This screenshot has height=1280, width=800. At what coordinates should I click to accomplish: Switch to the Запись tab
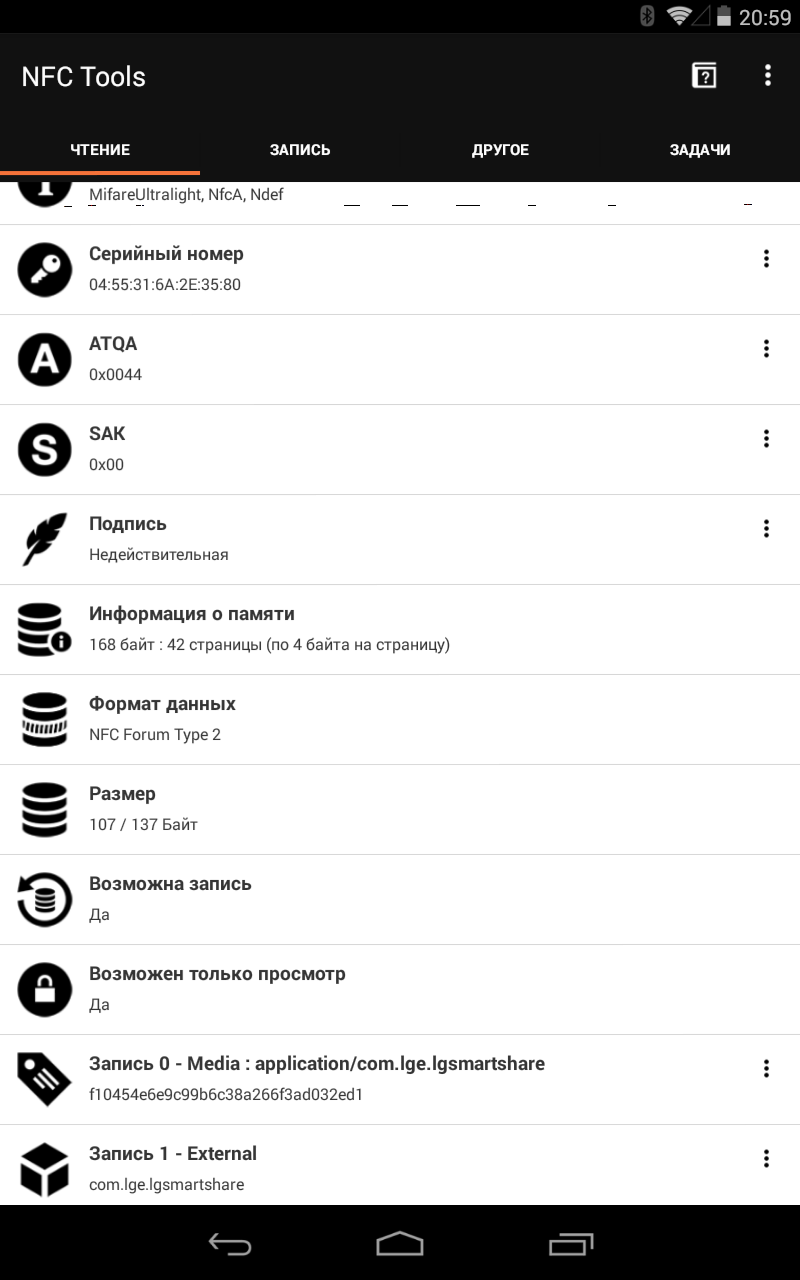pos(300,150)
